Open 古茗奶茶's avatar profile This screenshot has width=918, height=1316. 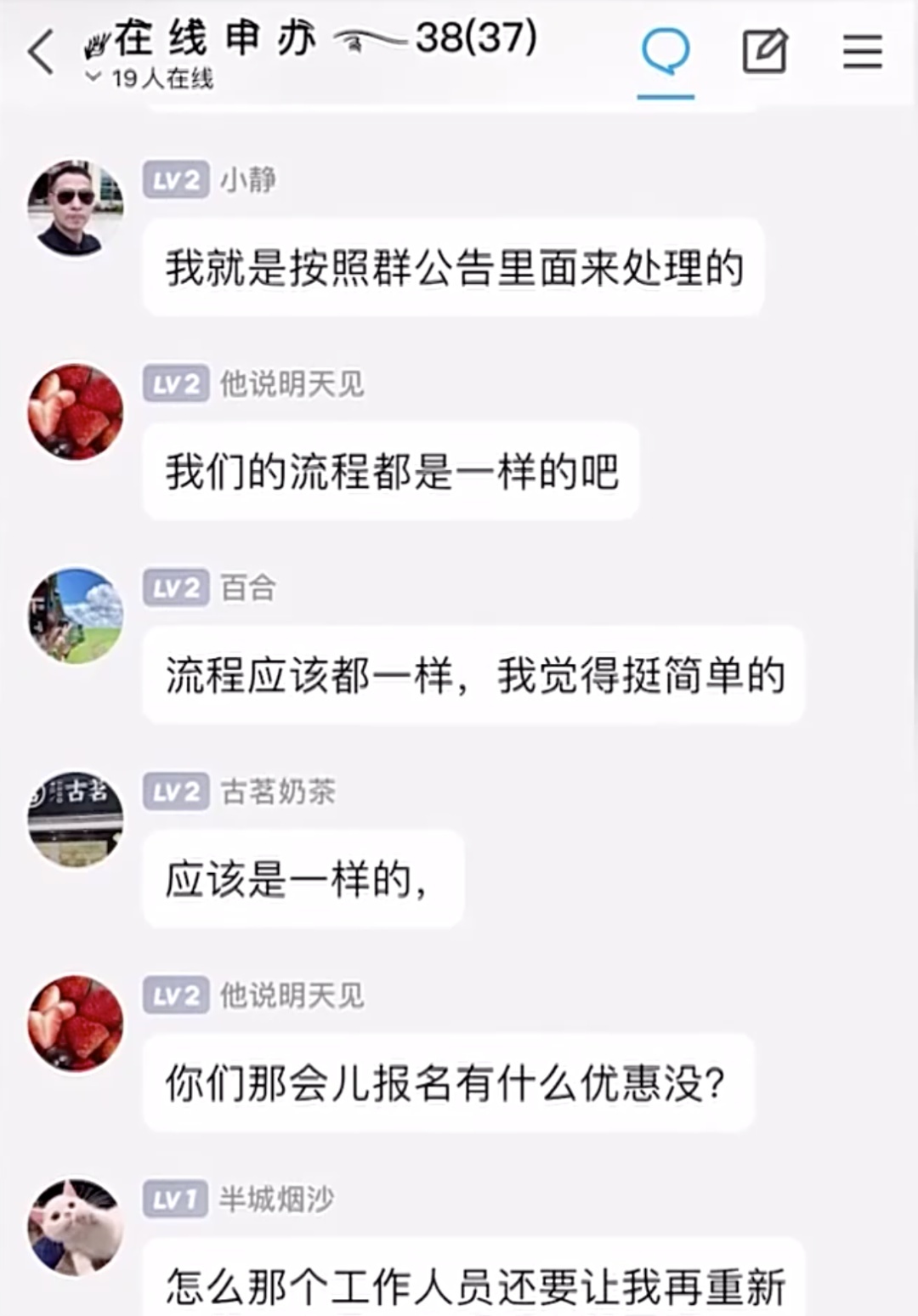click(x=76, y=820)
